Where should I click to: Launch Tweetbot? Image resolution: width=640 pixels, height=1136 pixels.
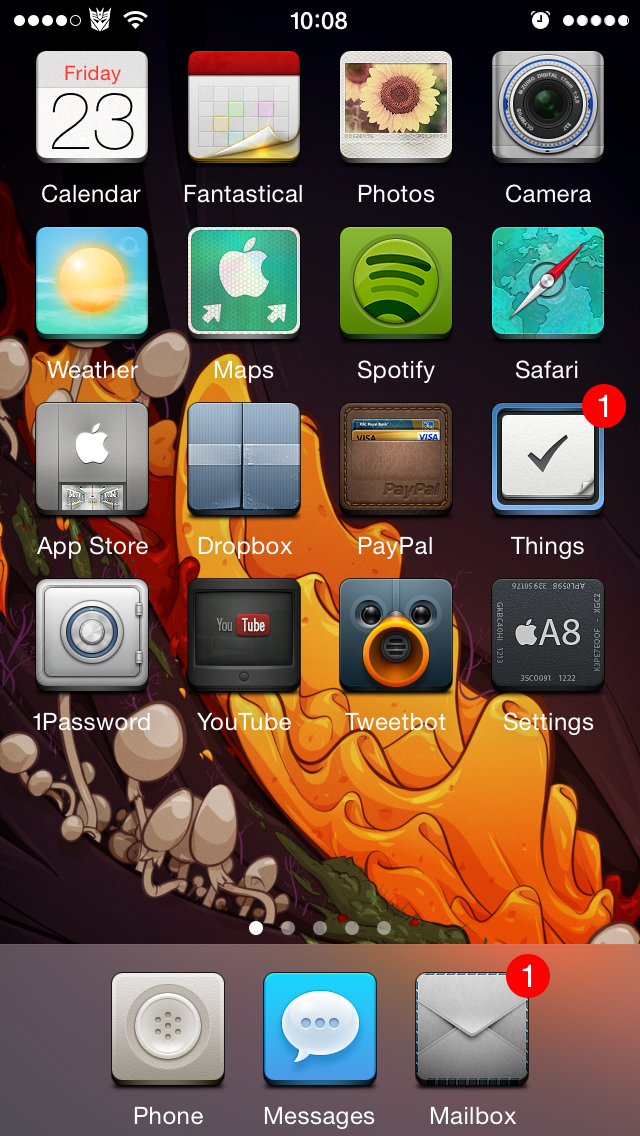tap(396, 635)
